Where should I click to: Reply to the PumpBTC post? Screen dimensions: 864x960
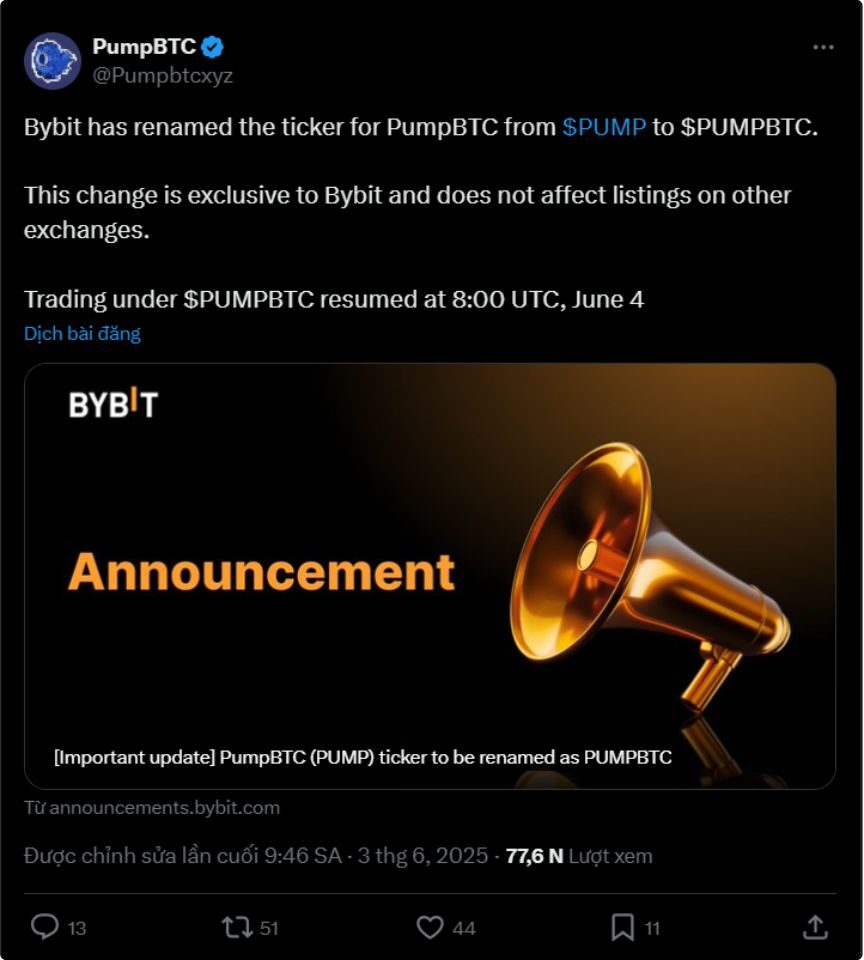[x=45, y=927]
